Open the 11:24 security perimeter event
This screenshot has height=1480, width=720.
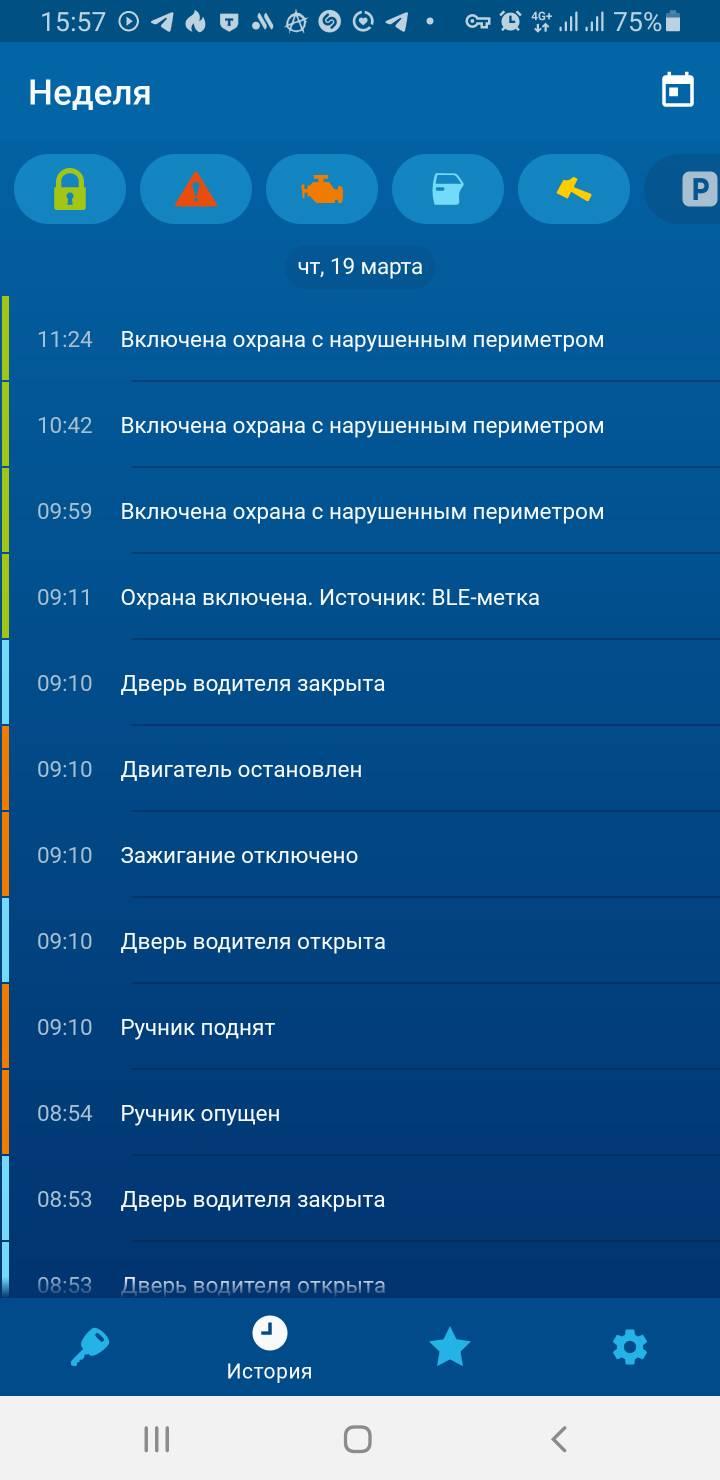click(x=362, y=340)
